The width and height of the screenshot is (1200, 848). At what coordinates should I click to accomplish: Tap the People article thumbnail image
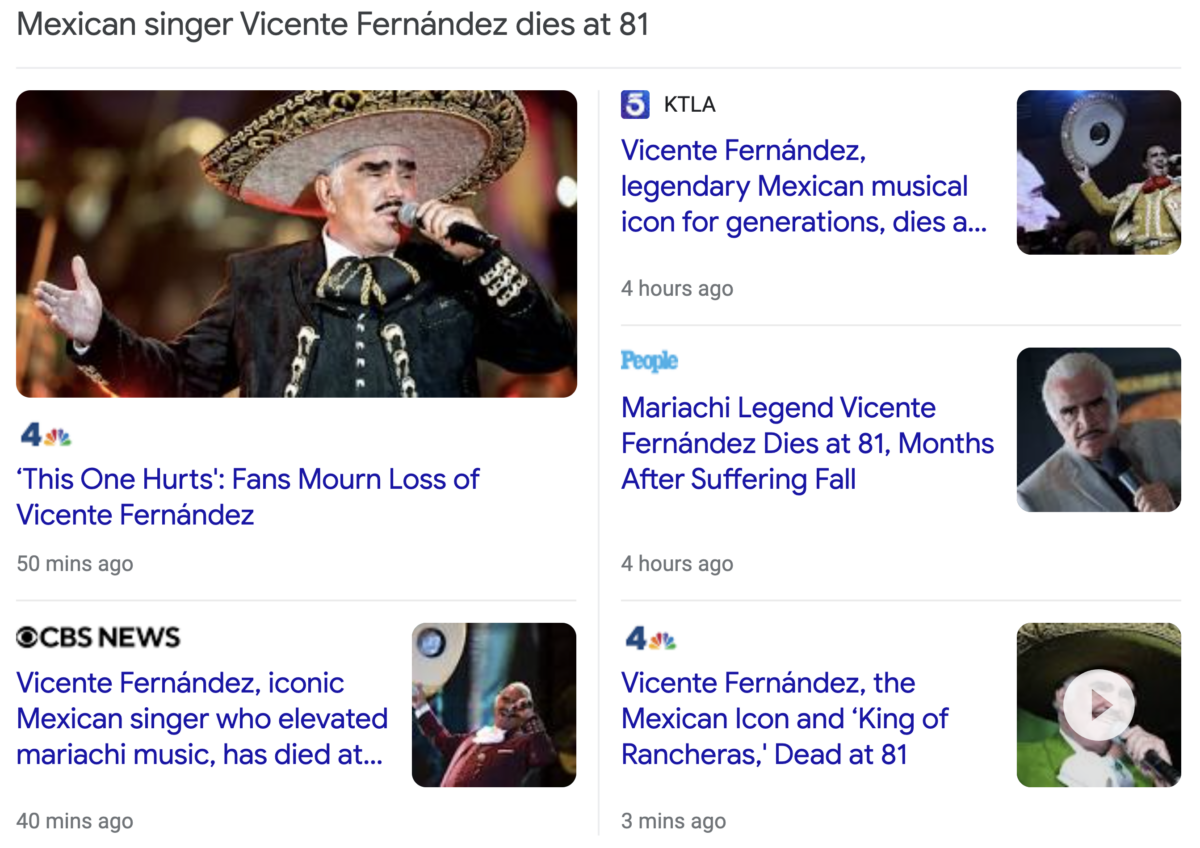(1098, 430)
